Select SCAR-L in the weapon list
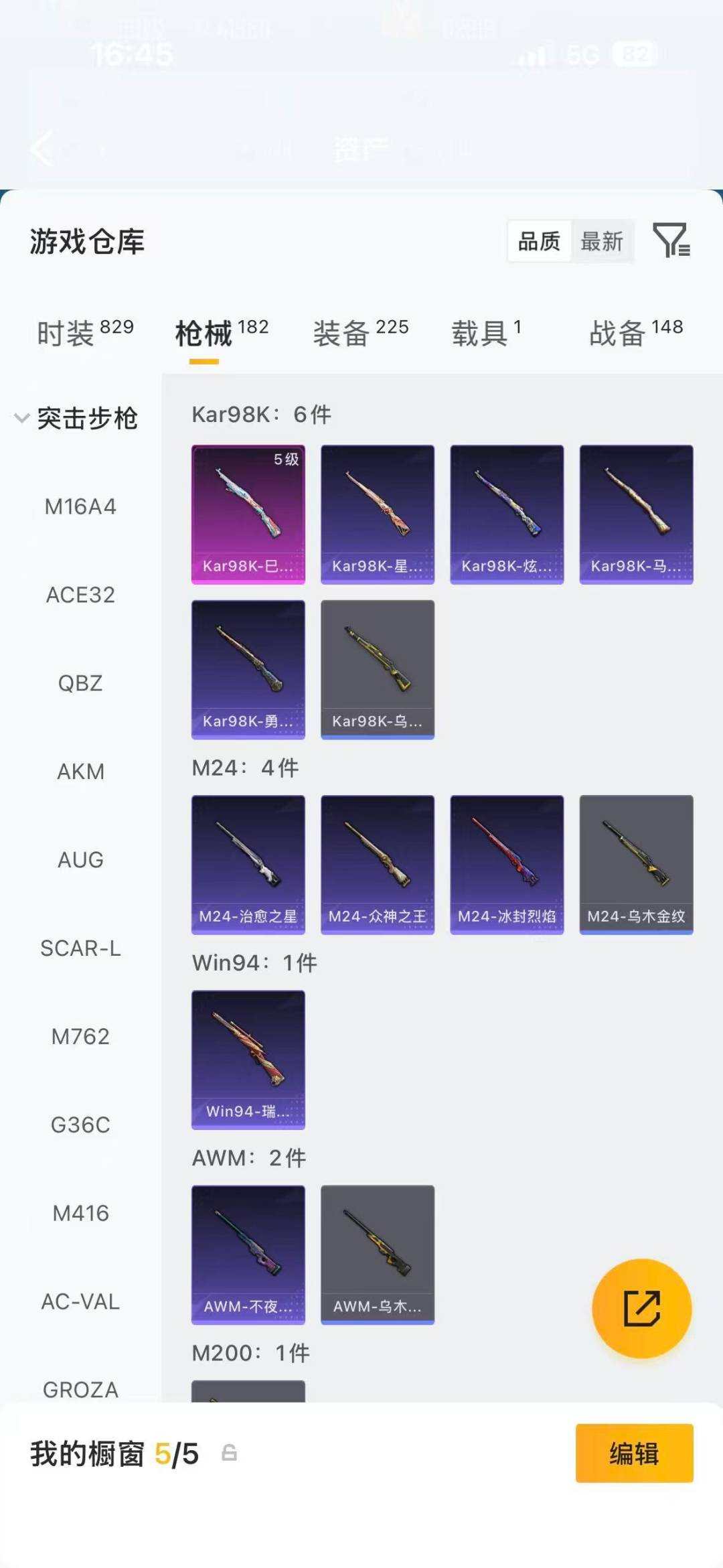This screenshot has height=1568, width=723. pyautogui.click(x=80, y=948)
